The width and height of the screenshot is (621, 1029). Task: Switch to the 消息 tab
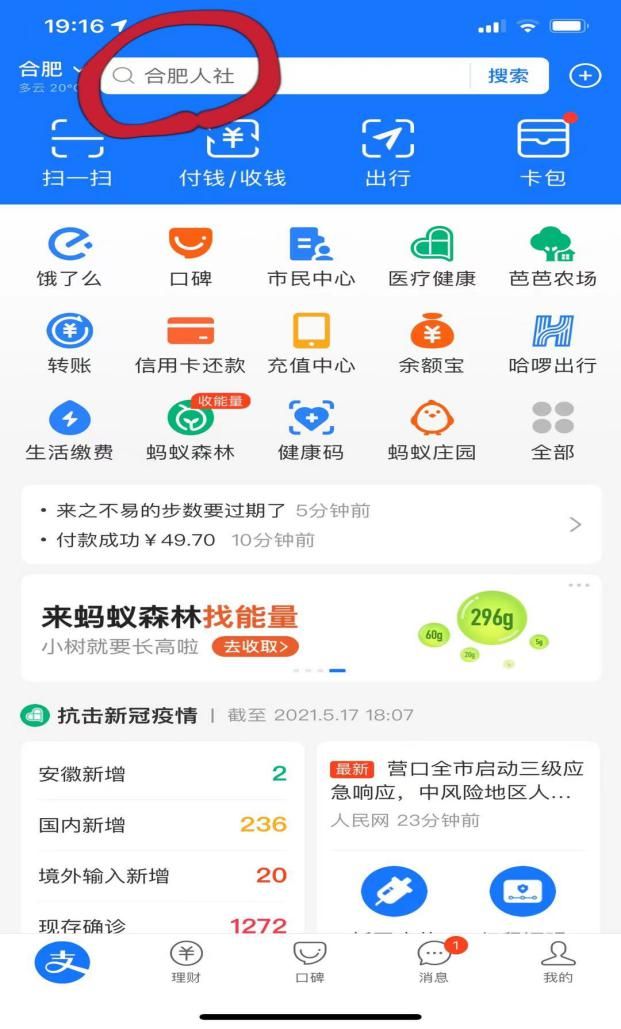click(433, 962)
